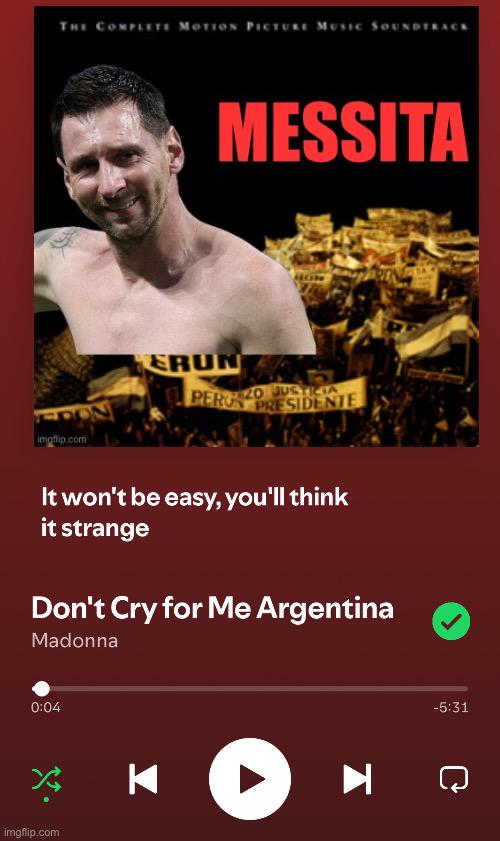
Task: Open the Madonna artist name
Action: point(75,640)
